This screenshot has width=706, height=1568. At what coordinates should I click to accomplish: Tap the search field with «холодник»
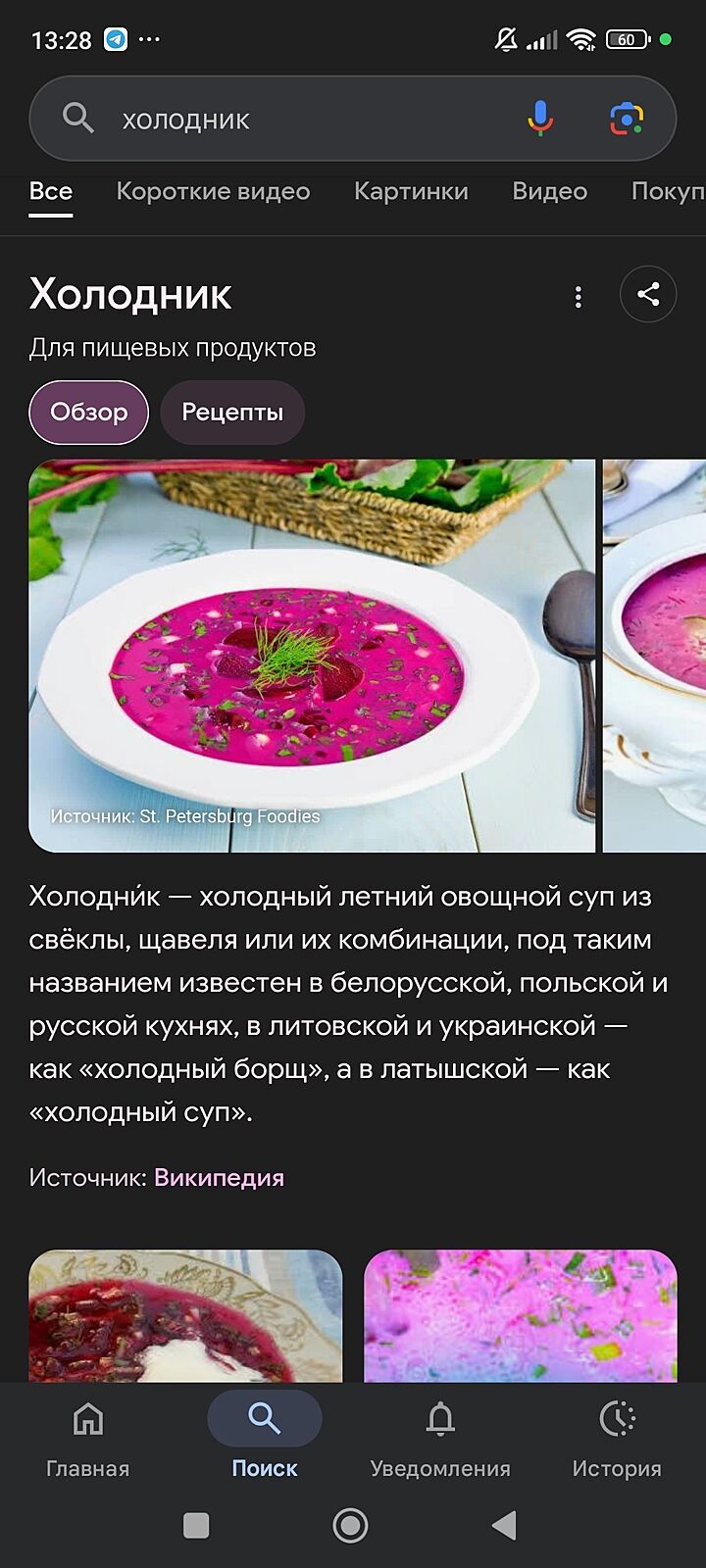(294, 120)
